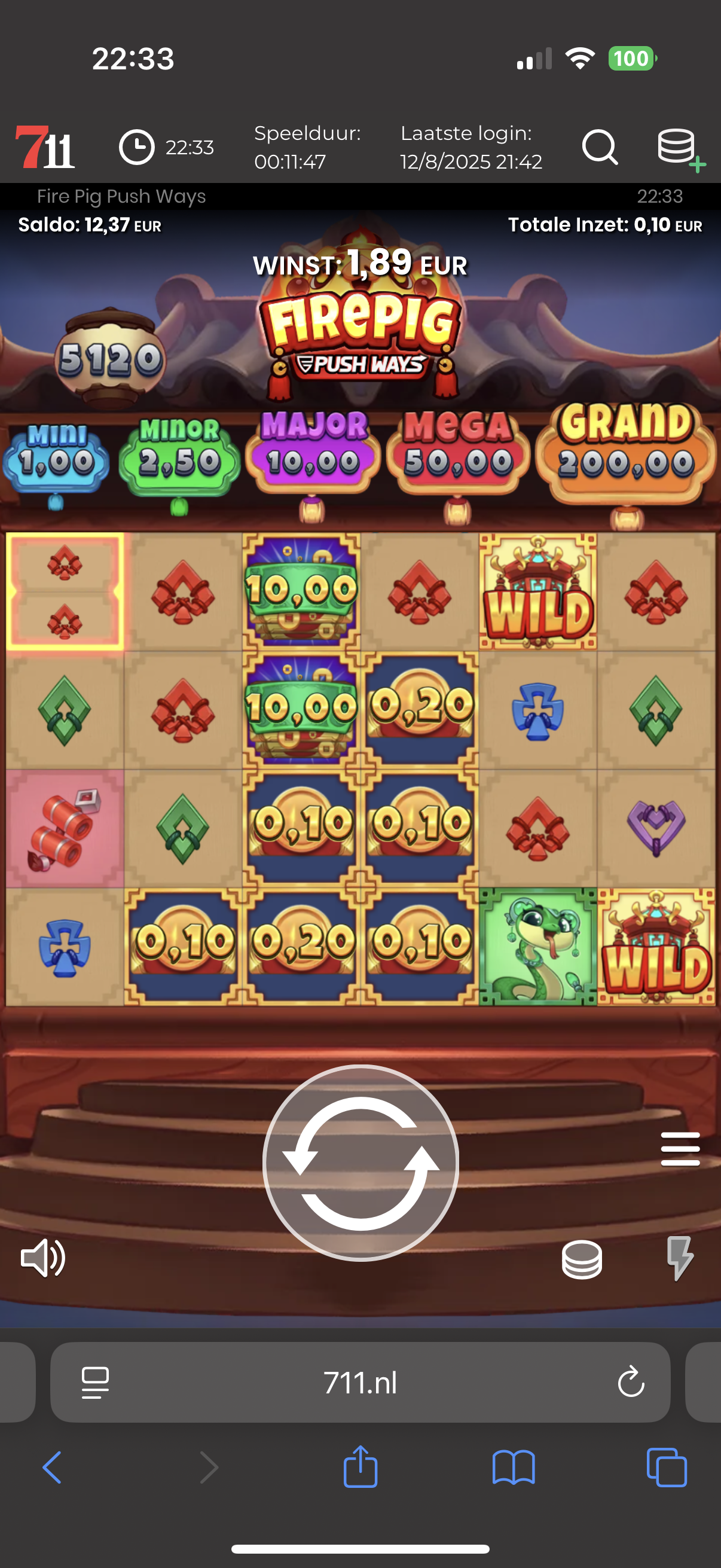Reload the 711.nl page
Viewport: 721px width, 1568px height.
click(x=631, y=1383)
